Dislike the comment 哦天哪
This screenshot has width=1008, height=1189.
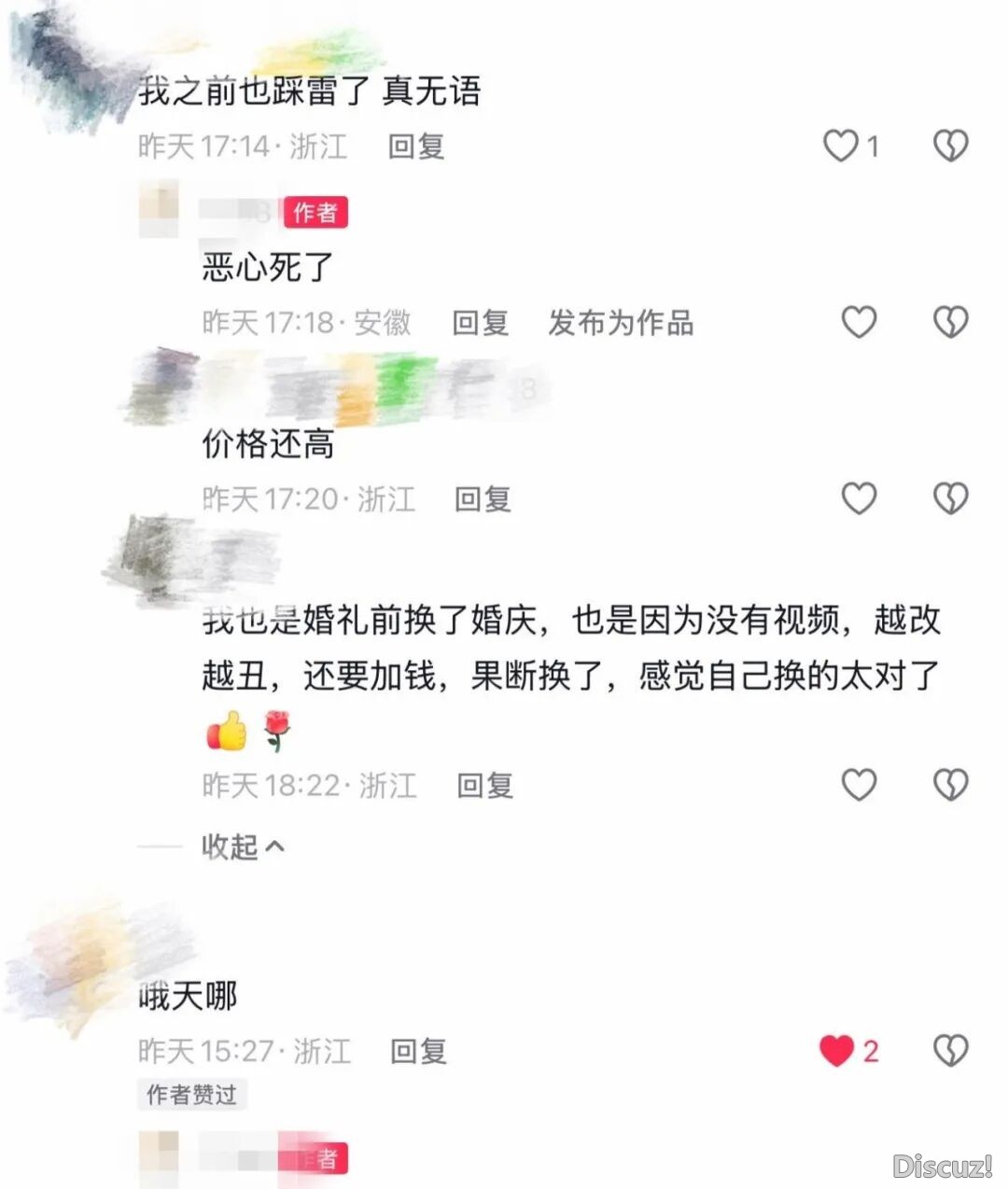pyautogui.click(x=951, y=1051)
